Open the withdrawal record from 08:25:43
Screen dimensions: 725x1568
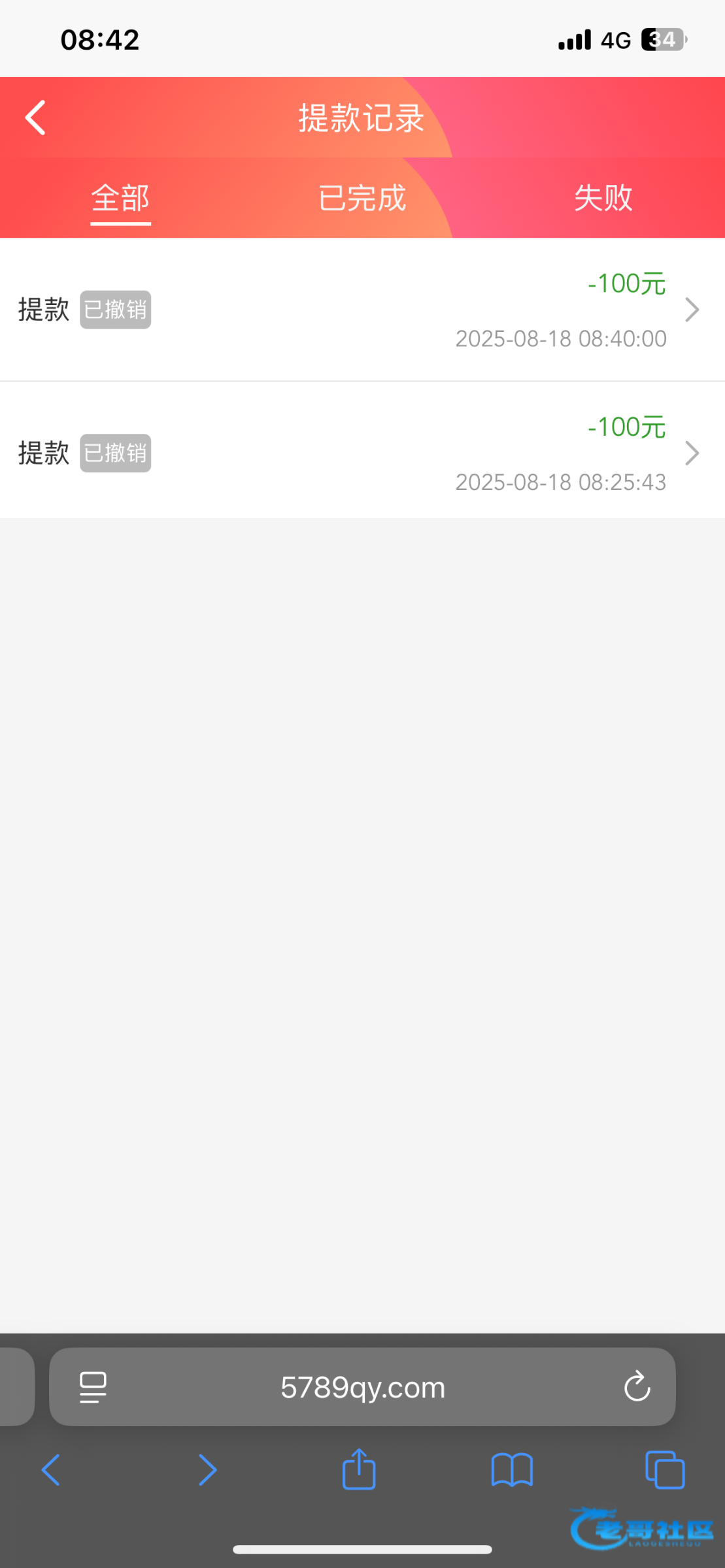coord(362,452)
